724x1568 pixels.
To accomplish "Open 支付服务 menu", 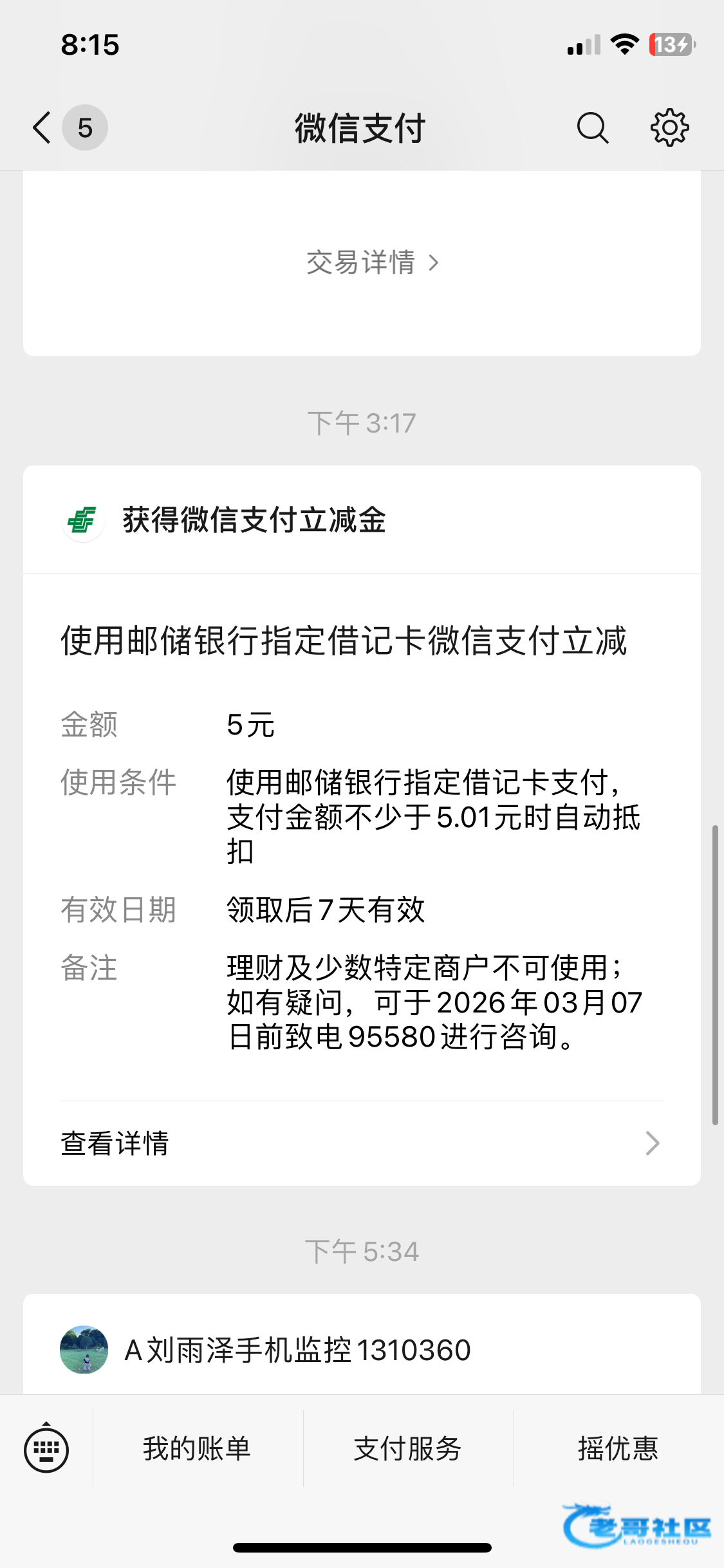I will [407, 1449].
